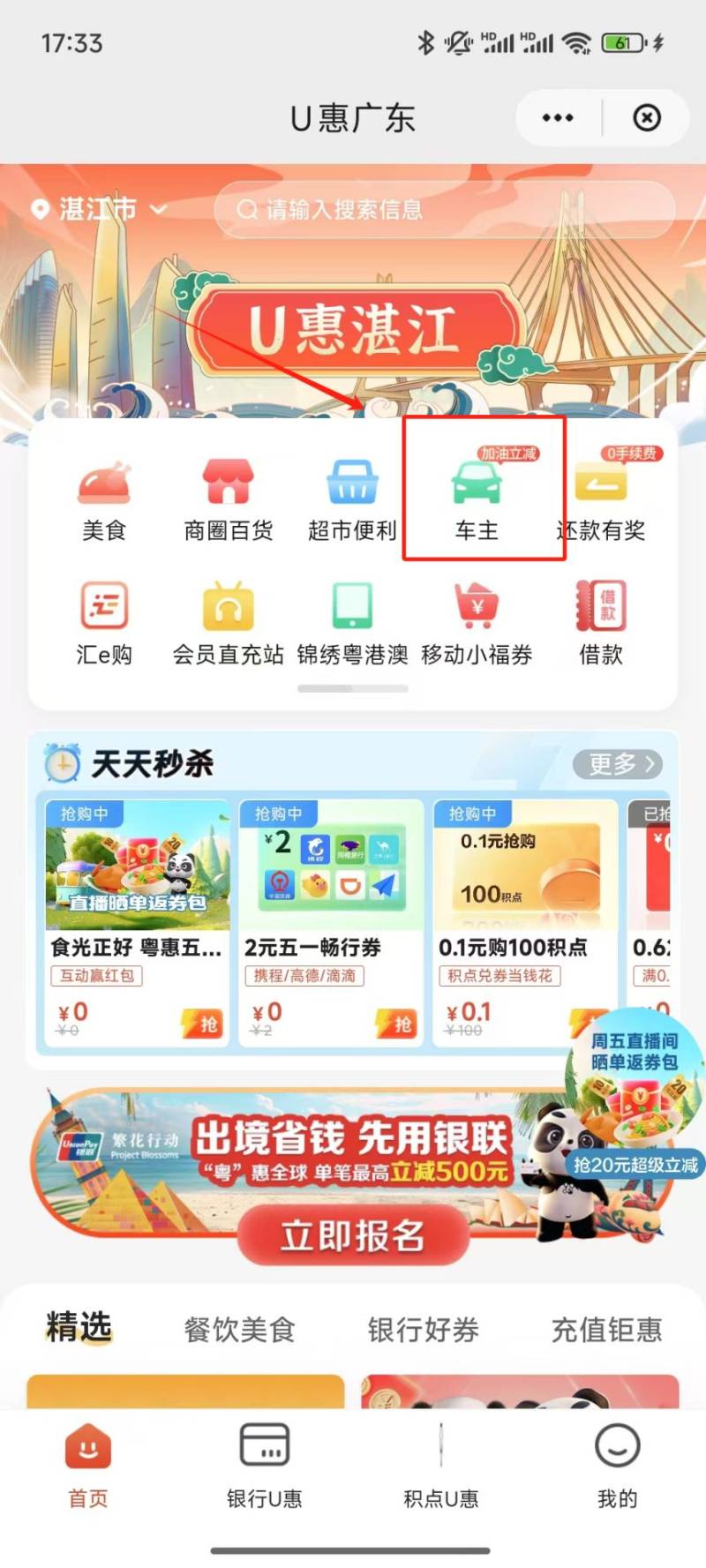Go to the 银行U惠 bottom tab
This screenshot has height=1568, width=706.
point(264,1465)
